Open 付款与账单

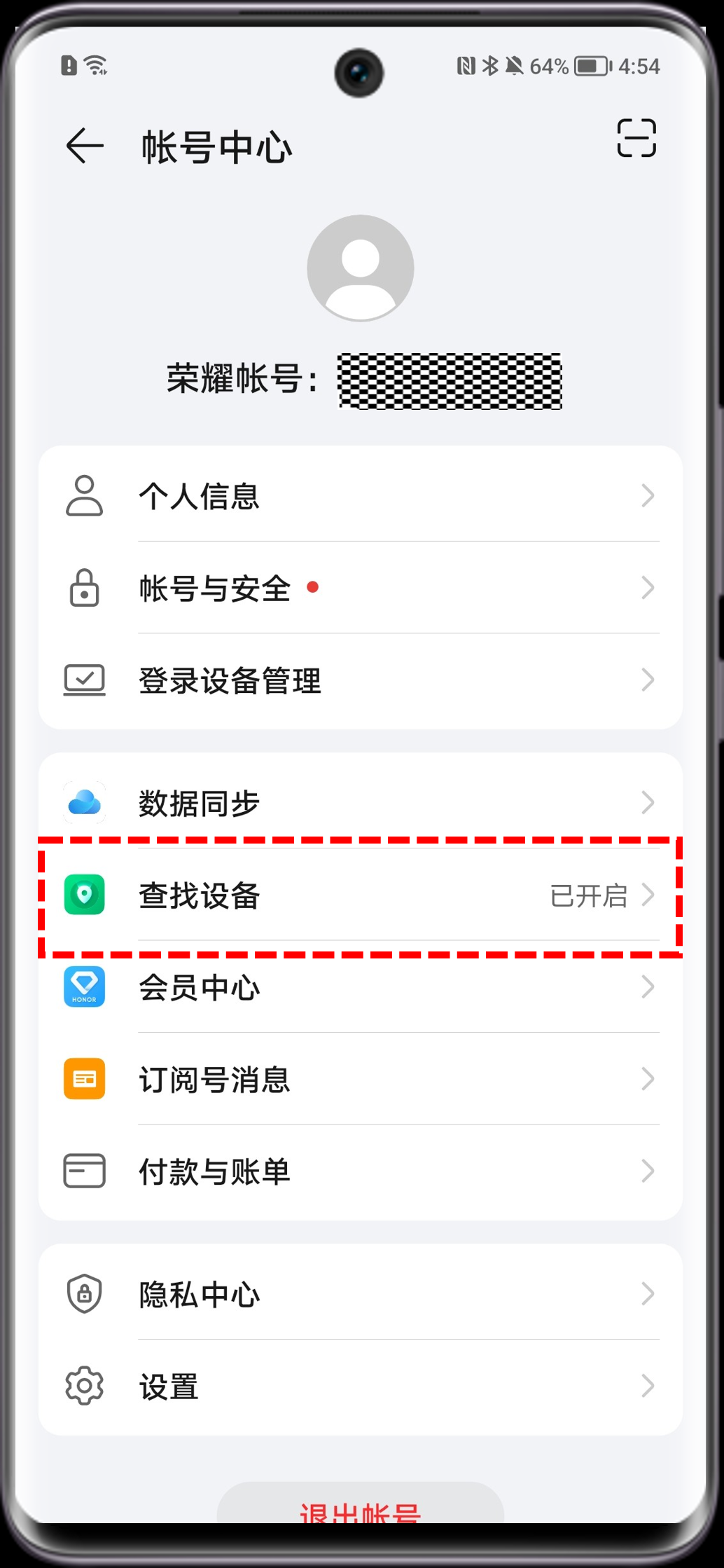(x=361, y=1171)
